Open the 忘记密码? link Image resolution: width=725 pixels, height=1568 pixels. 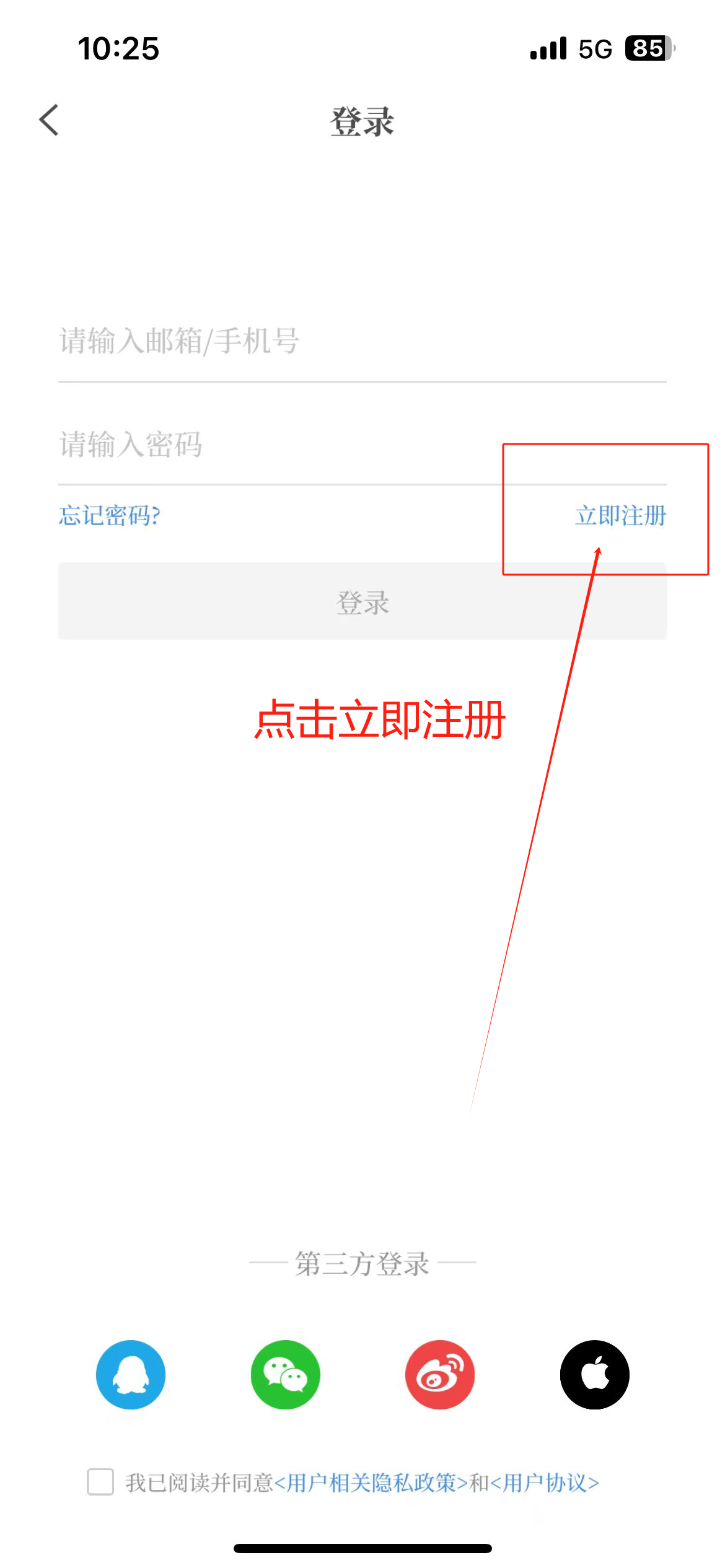(x=110, y=515)
